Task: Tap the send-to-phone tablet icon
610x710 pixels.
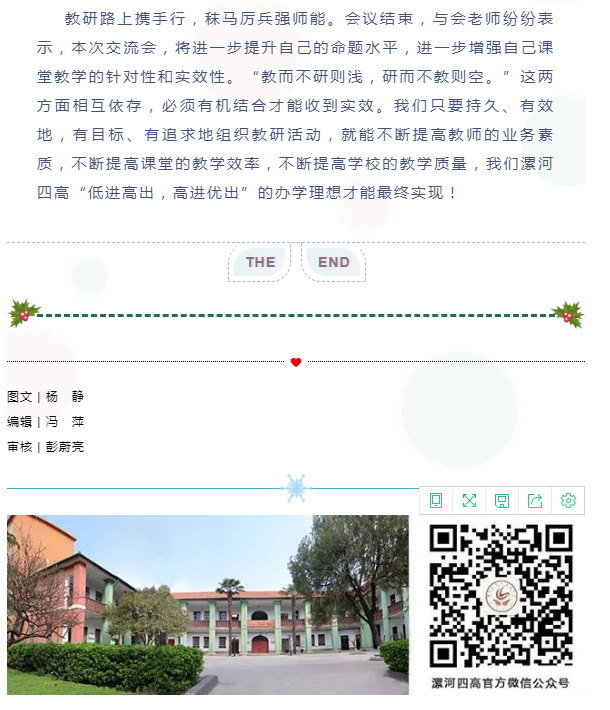Action: [x=436, y=501]
